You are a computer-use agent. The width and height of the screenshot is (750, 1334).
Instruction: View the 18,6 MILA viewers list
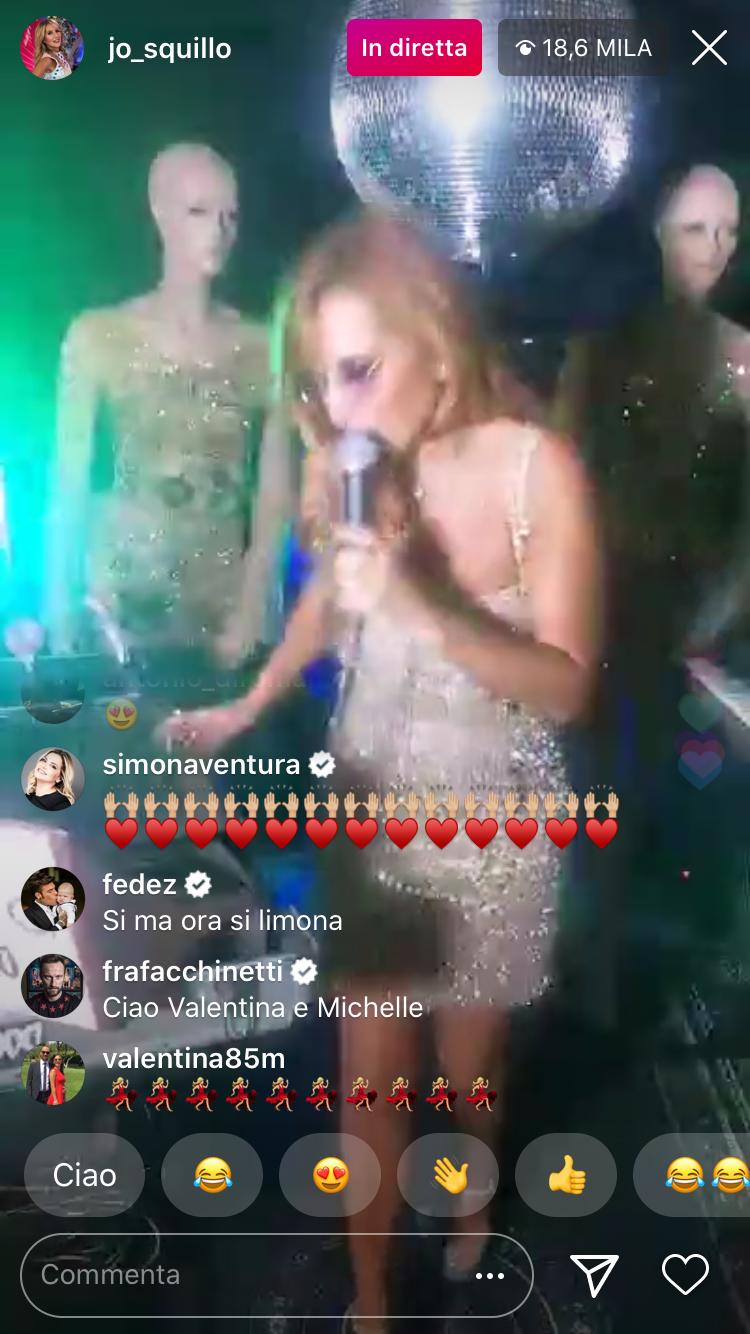[584, 48]
